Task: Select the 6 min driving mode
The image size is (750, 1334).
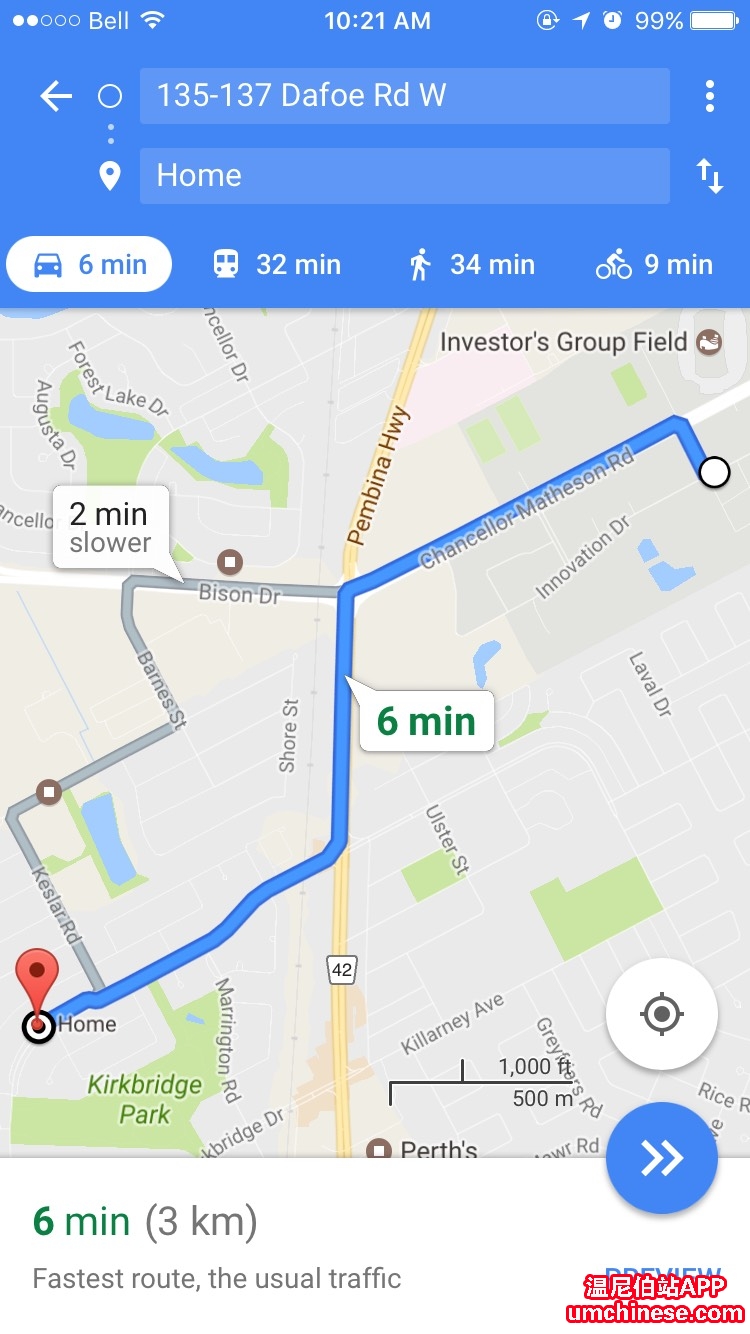Action: click(89, 265)
